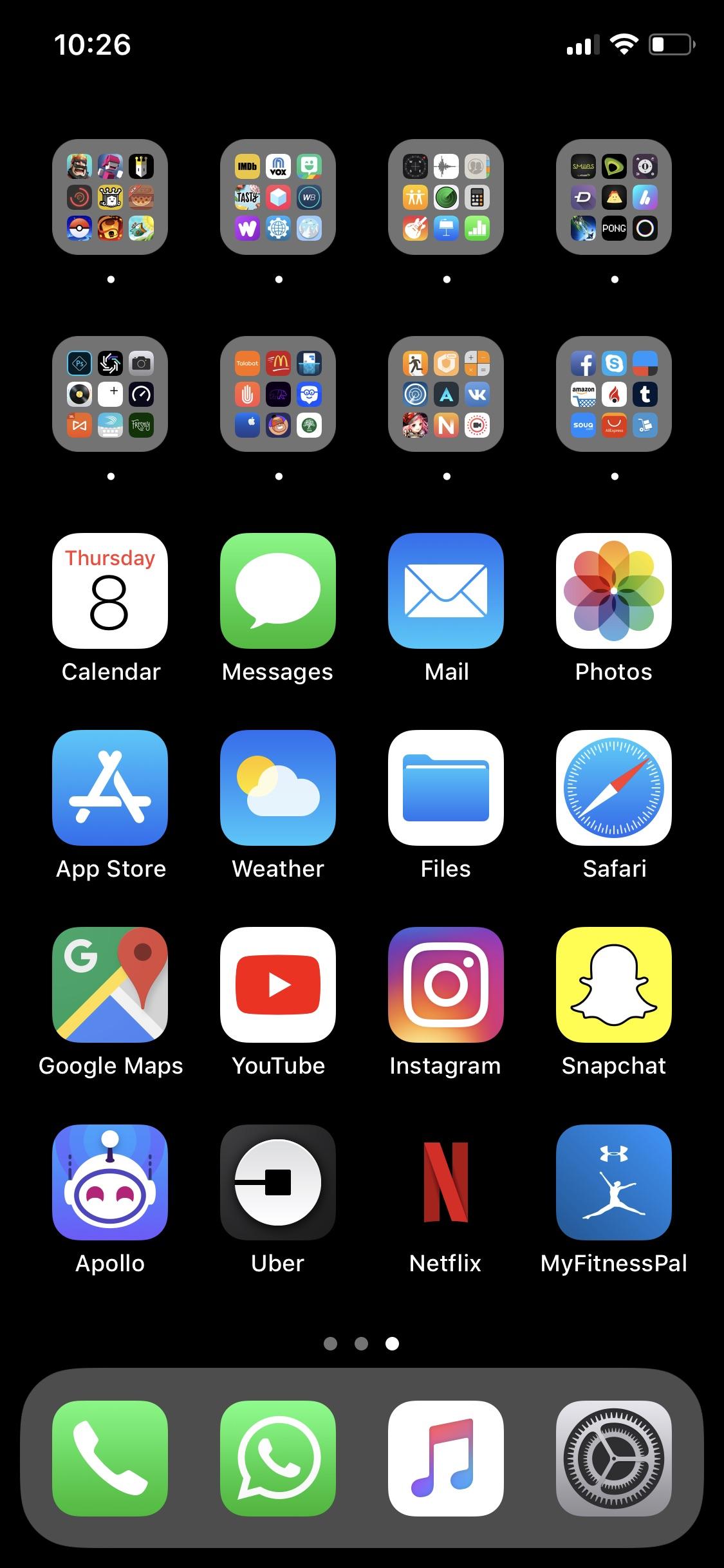
Task: Open the Phone app in the dock
Action: (x=110, y=1459)
